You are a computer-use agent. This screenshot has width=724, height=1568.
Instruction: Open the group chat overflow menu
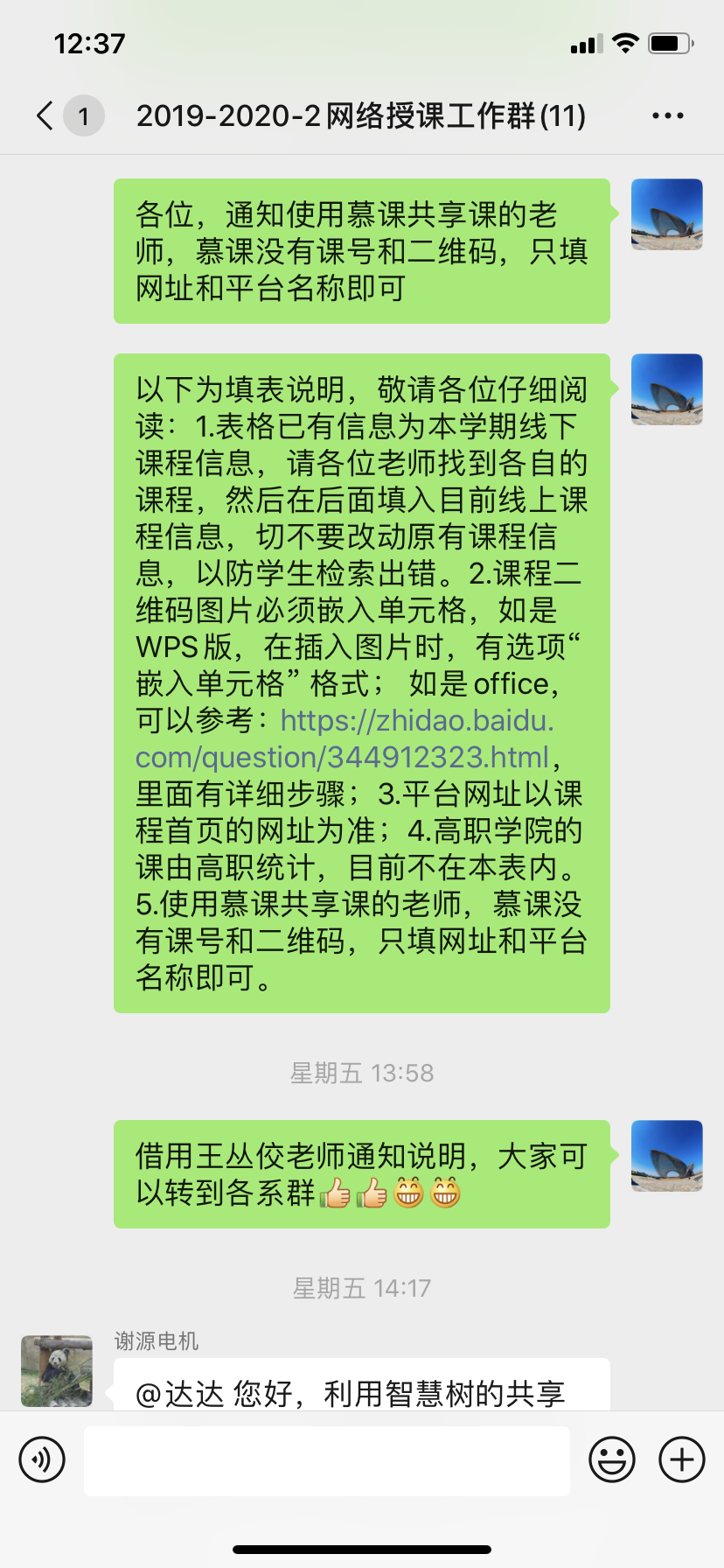click(667, 115)
